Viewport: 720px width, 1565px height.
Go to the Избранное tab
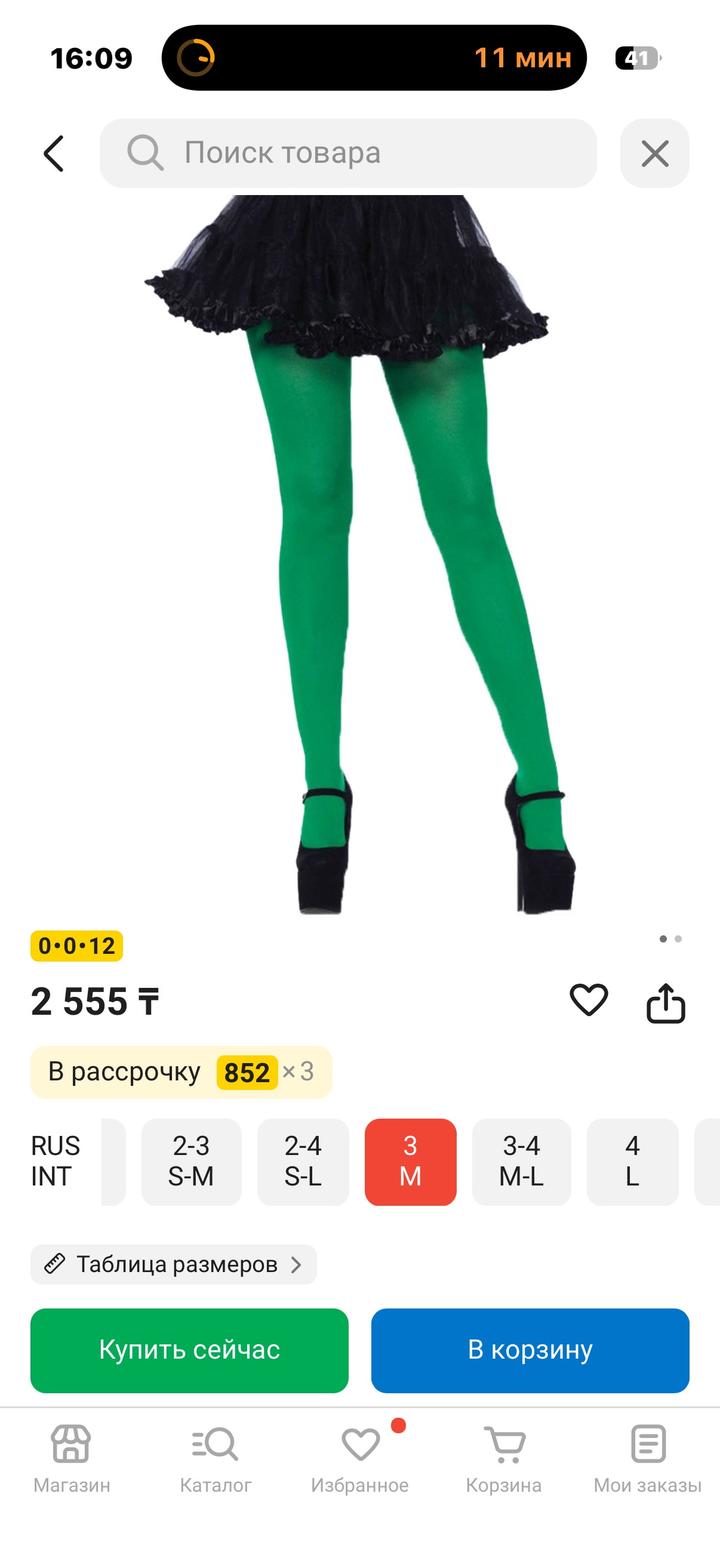click(360, 1459)
